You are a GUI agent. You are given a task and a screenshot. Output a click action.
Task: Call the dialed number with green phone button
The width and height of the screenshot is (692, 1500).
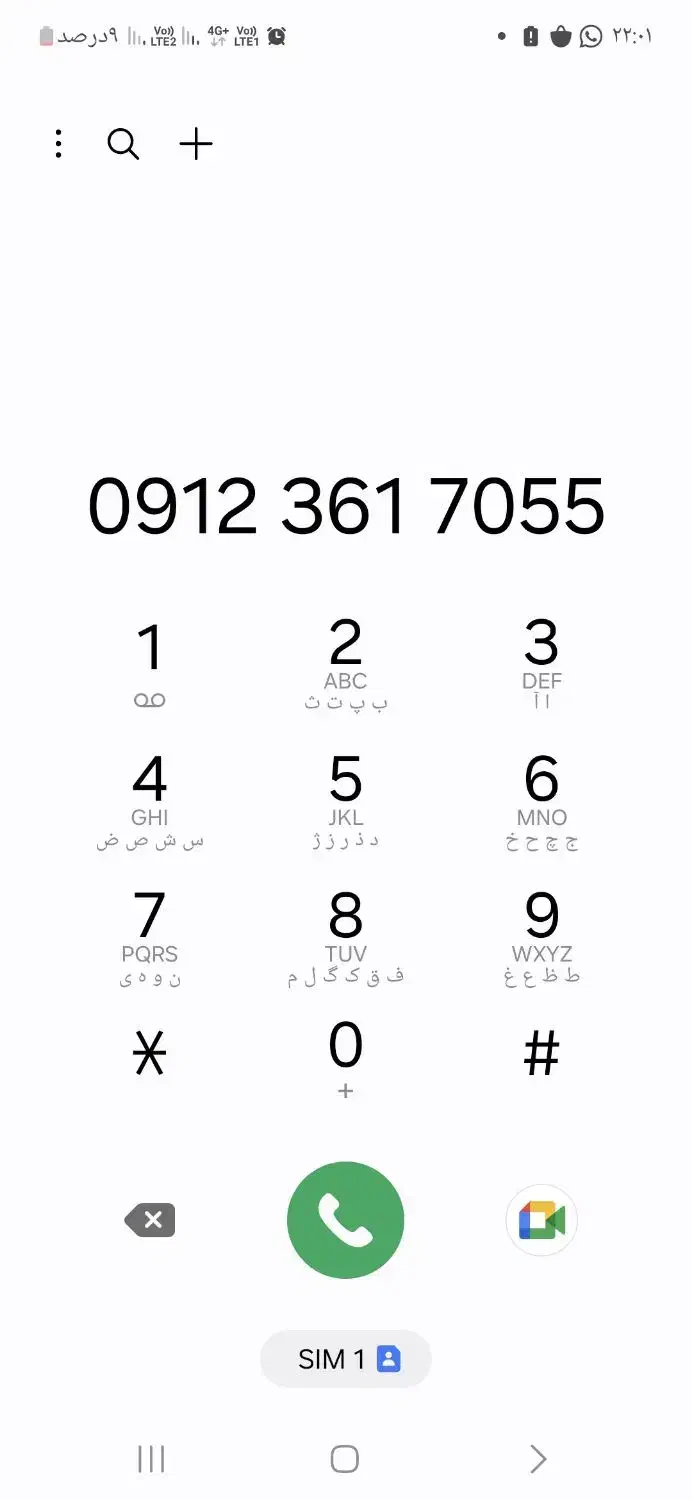(345, 1220)
